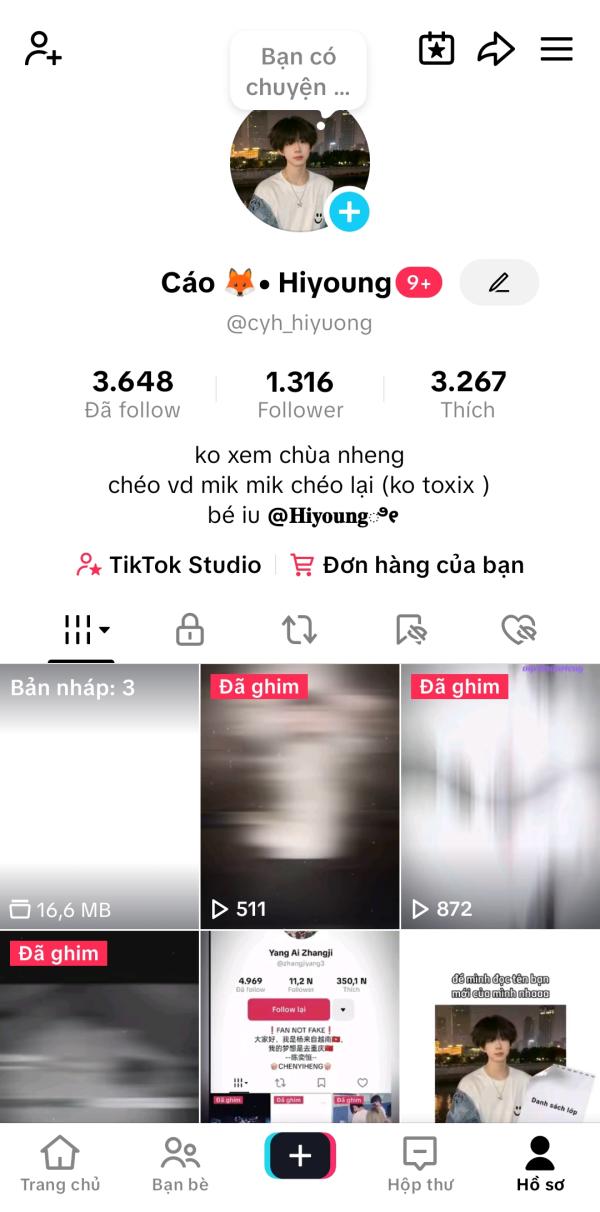Open the Hộp thư inbox
Image resolution: width=600 pixels, height=1212 pixels.
(x=420, y=1165)
